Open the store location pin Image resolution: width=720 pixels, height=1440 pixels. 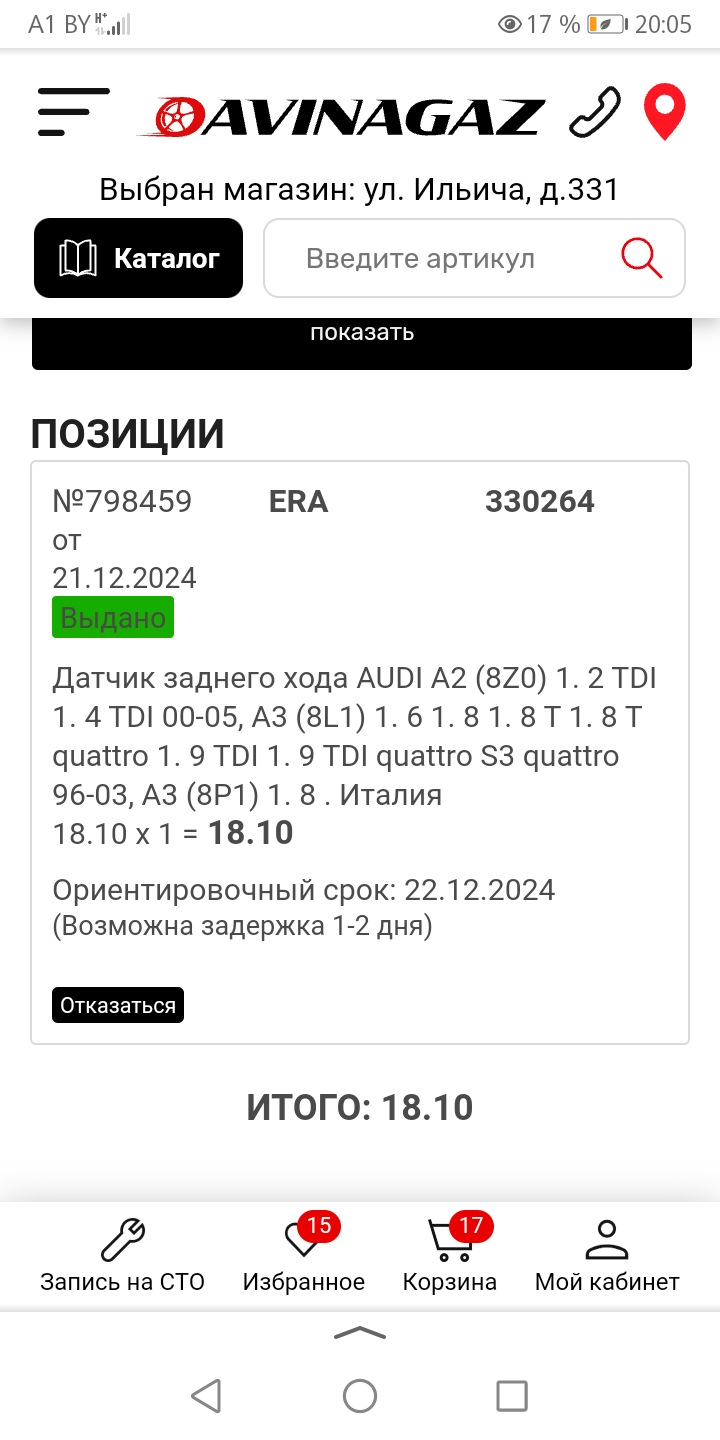coord(664,112)
